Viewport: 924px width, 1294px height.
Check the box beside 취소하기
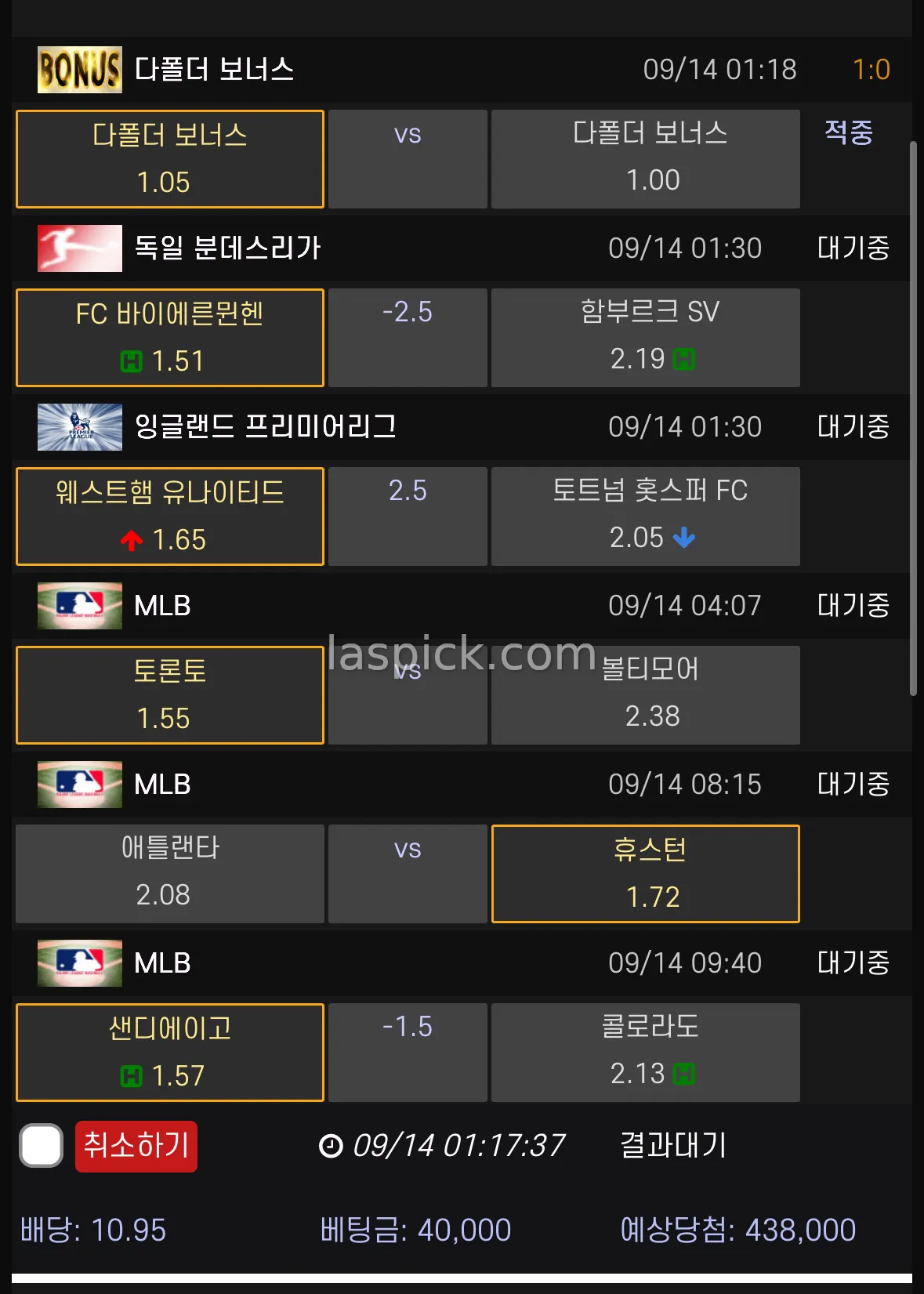[41, 1146]
